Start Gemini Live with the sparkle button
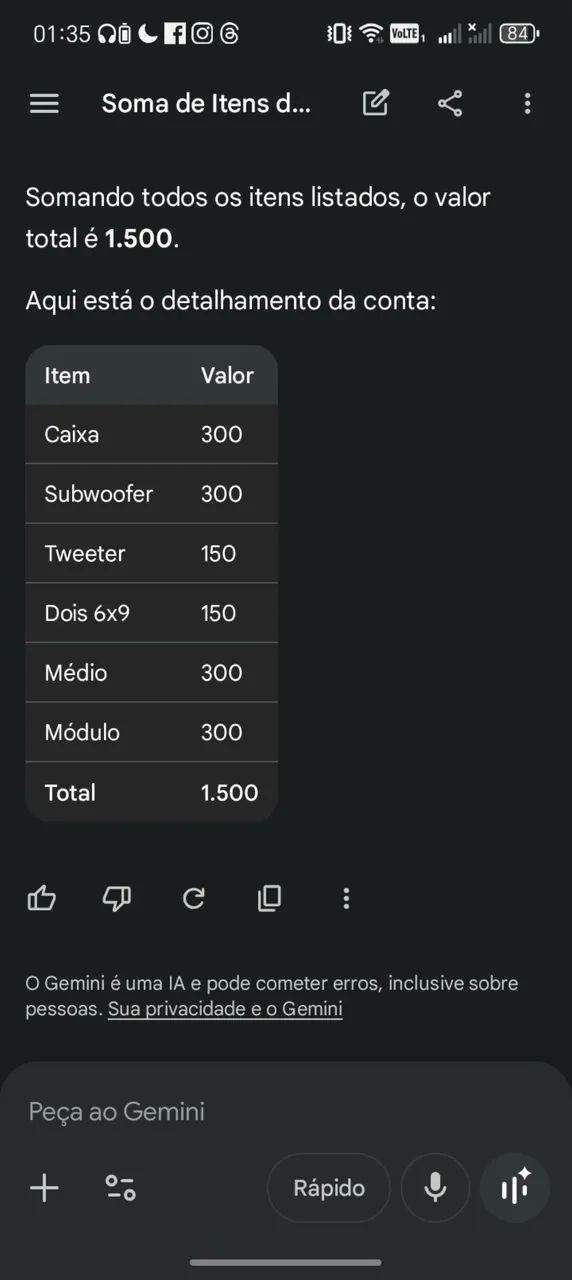 (515, 1188)
